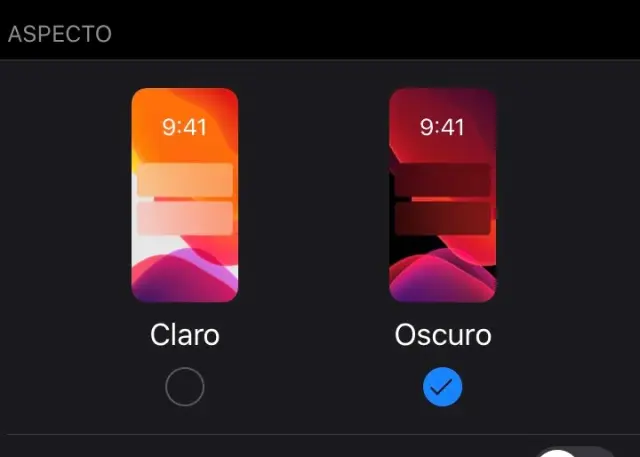This screenshot has width=640, height=457.
Task: Choose the Oscuro dark mode preview
Action: 442,195
